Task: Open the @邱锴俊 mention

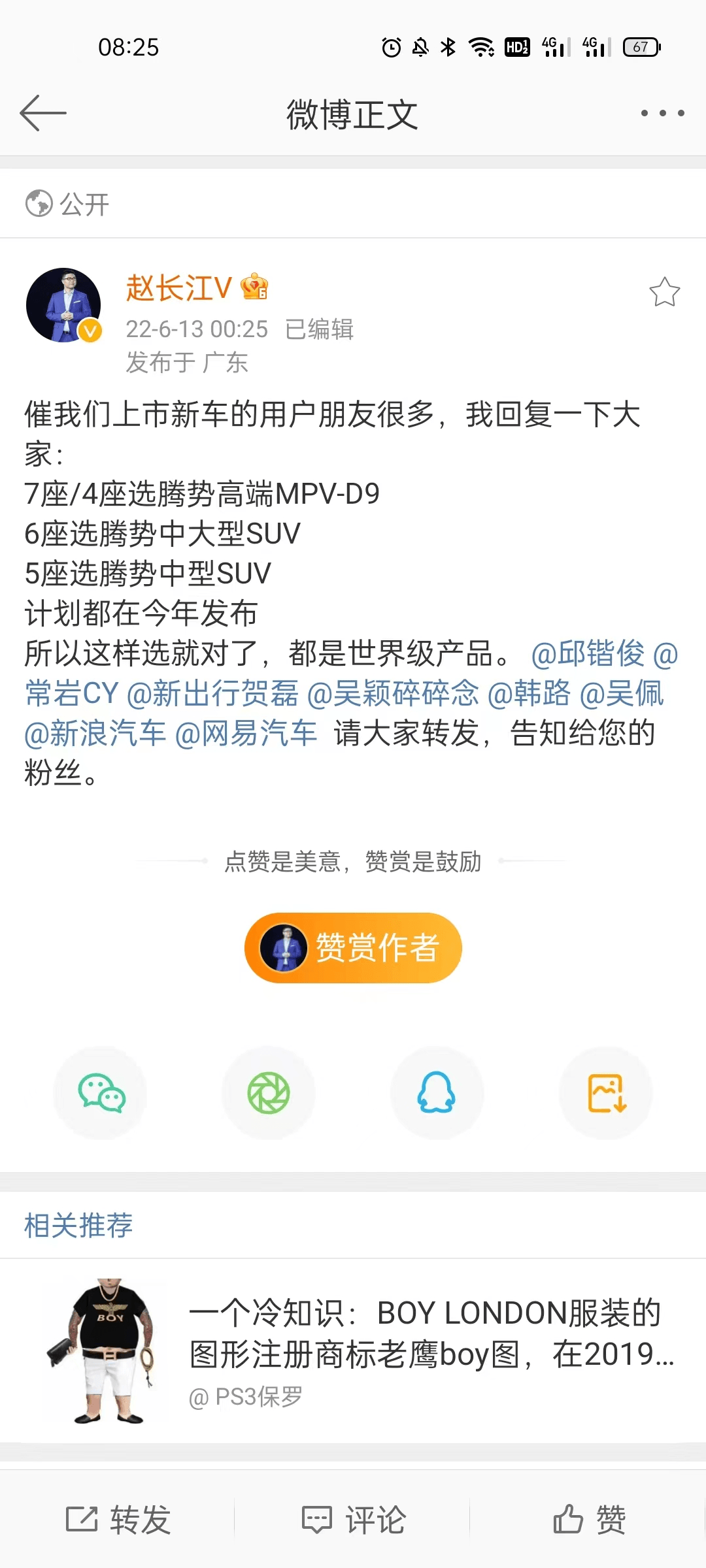Action: click(588, 654)
